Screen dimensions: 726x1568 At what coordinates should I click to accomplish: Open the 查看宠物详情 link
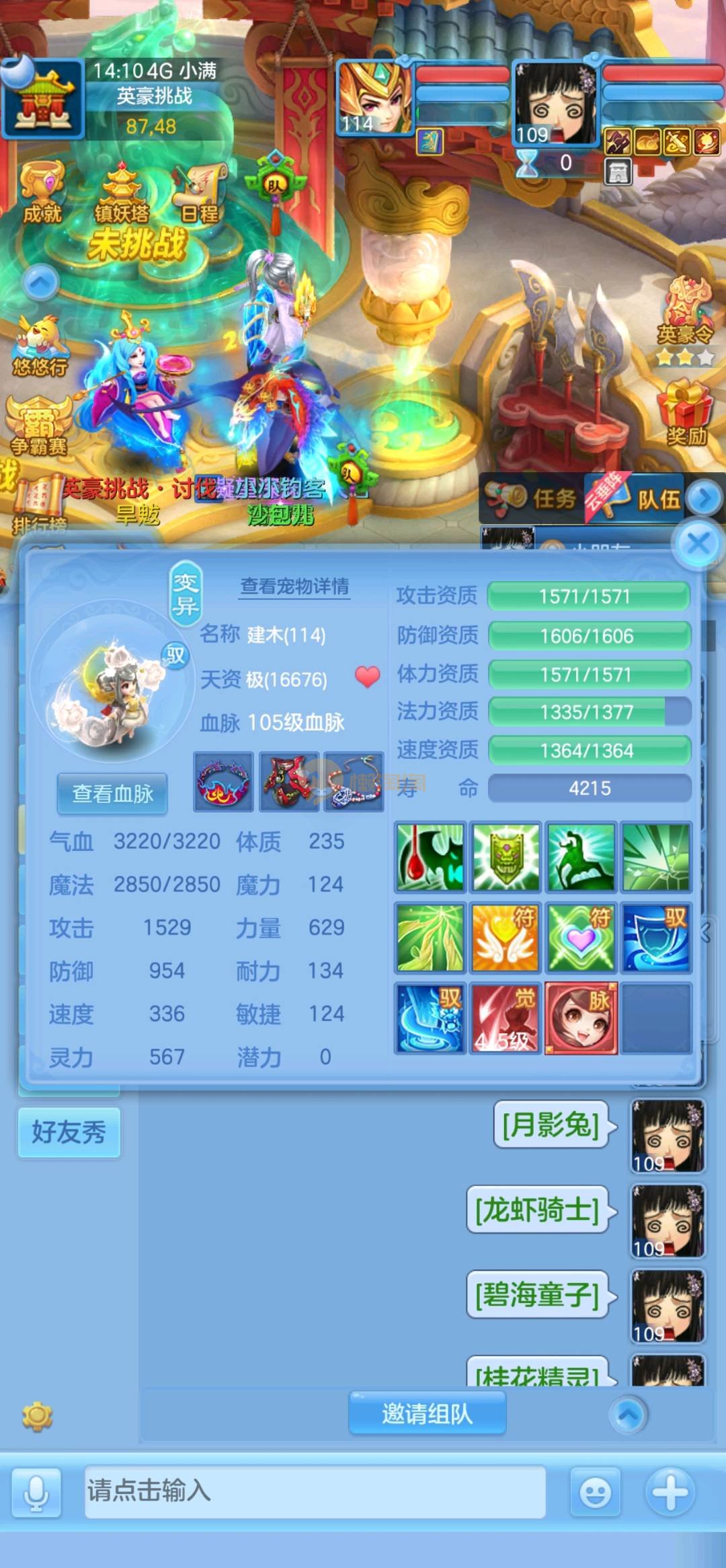tap(294, 587)
